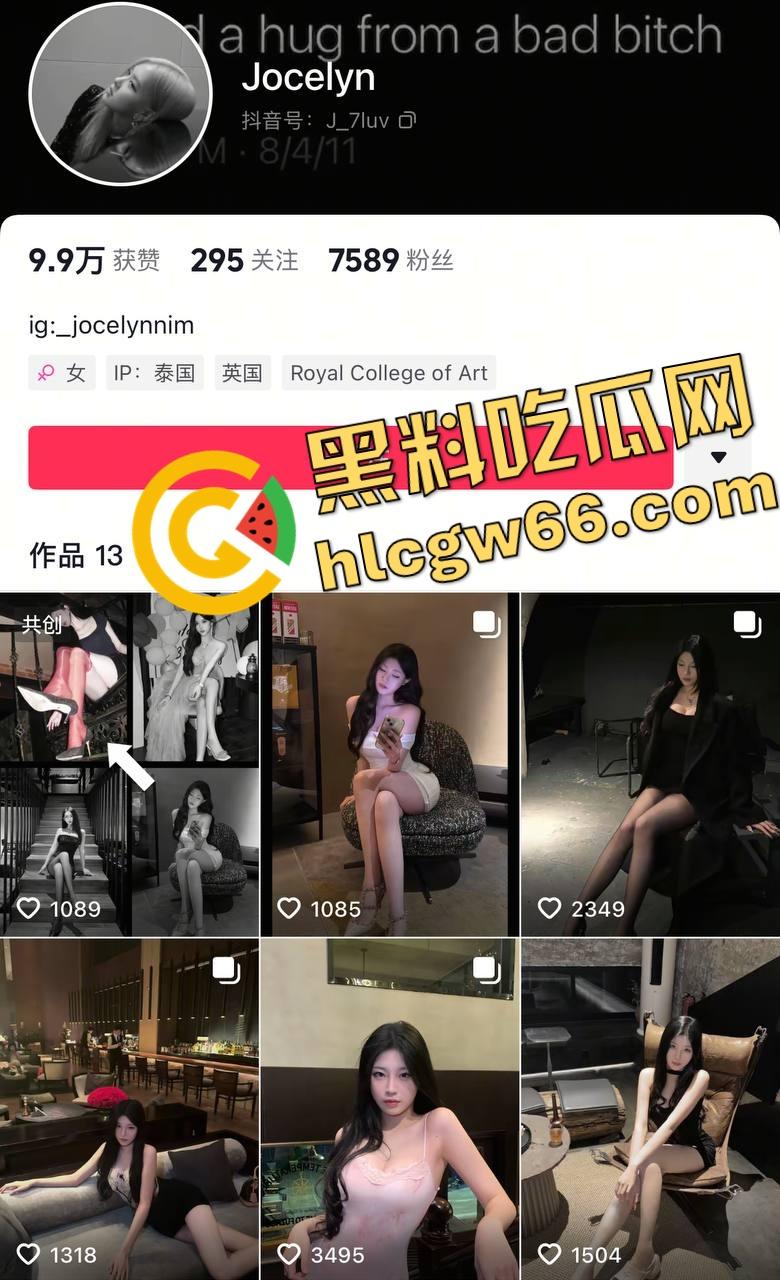View the 295 关注 following list
Image resolution: width=780 pixels, height=1280 pixels.
coord(244,261)
